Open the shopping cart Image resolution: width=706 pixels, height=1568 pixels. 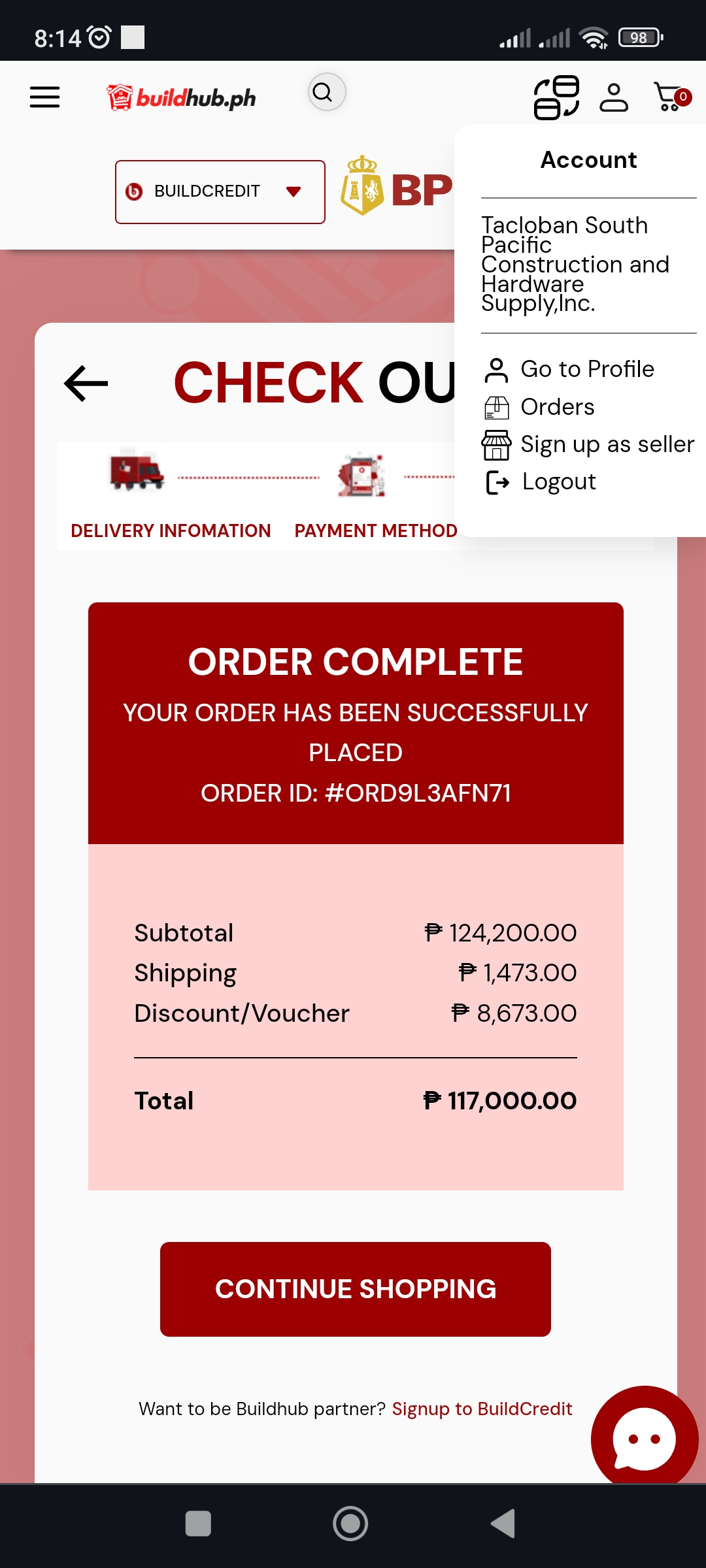[x=671, y=97]
